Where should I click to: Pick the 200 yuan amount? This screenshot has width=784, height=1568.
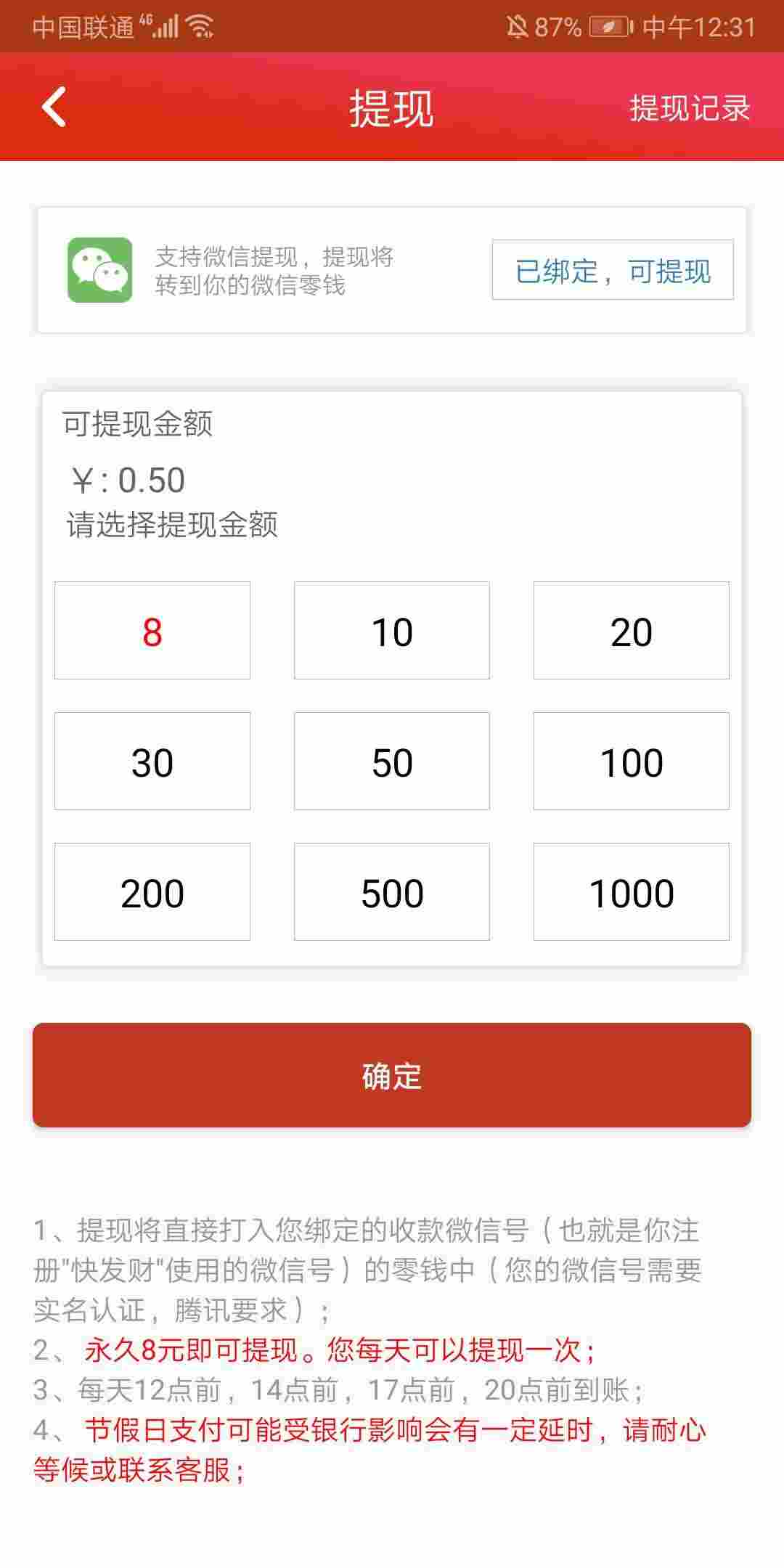152,892
